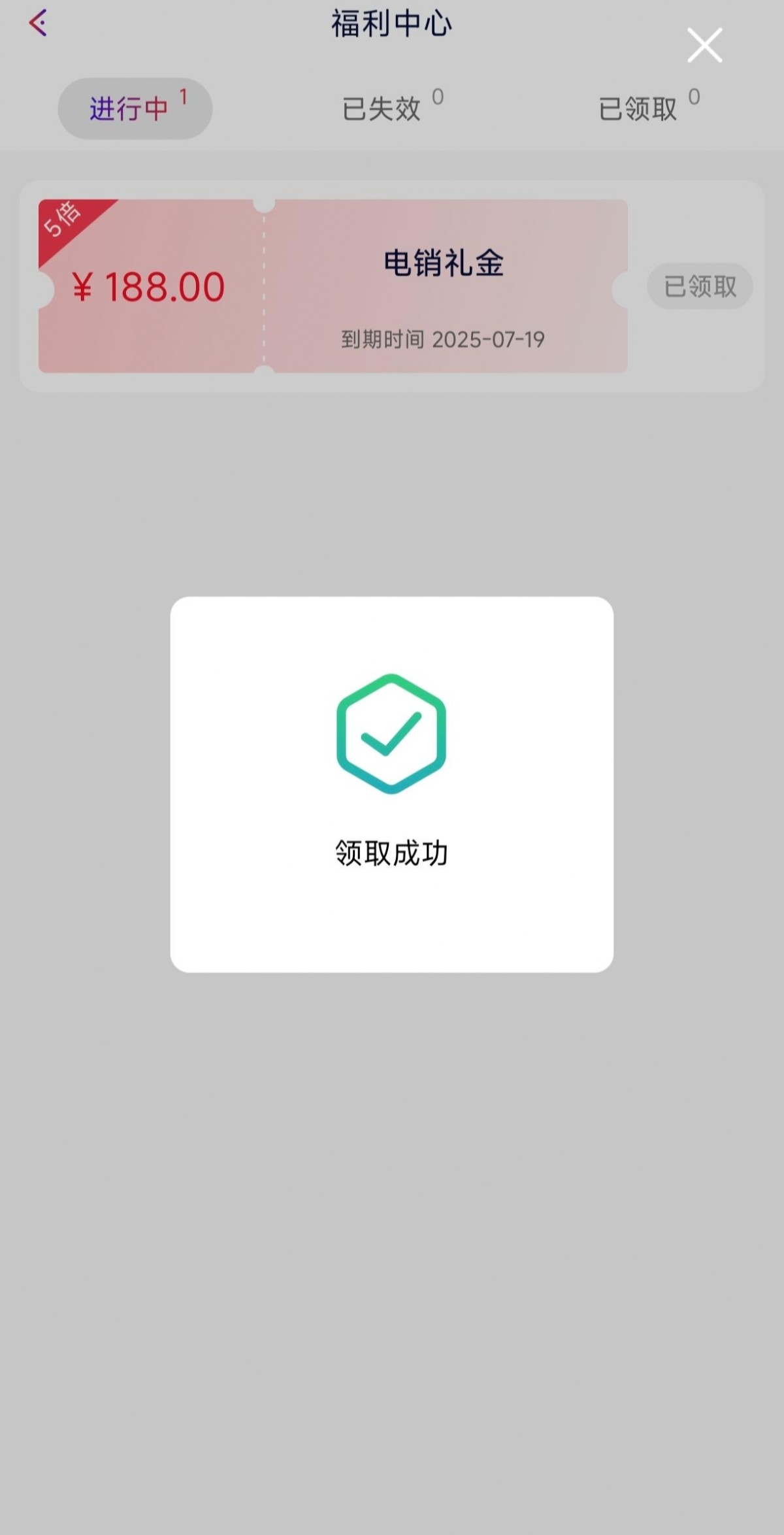Open the ¥188.00 电销礼金 coupon card
This screenshot has height=1535, width=784.
[x=333, y=286]
